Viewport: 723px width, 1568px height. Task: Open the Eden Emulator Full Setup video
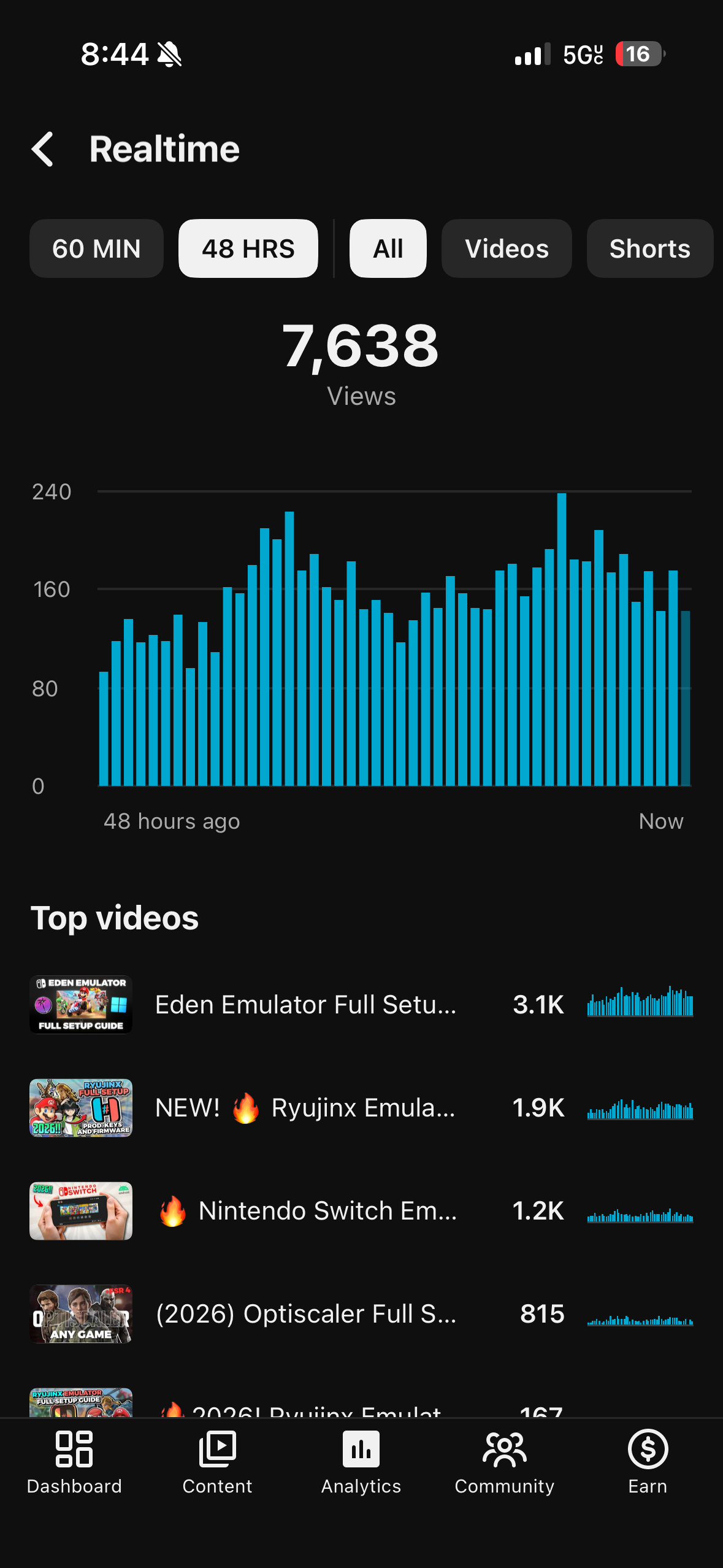[x=361, y=1005]
